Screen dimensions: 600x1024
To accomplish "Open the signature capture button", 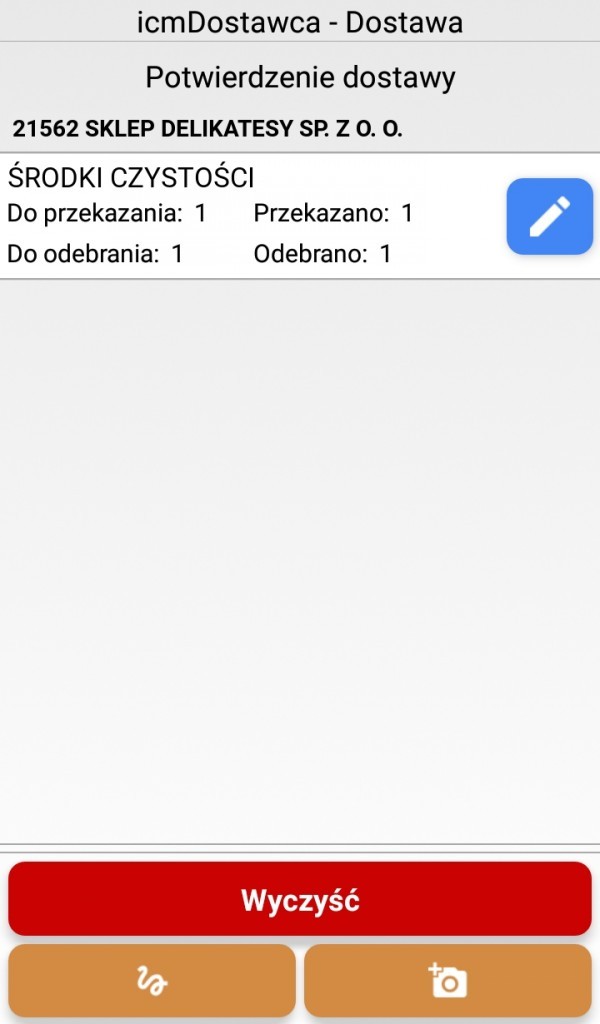I will point(152,981).
